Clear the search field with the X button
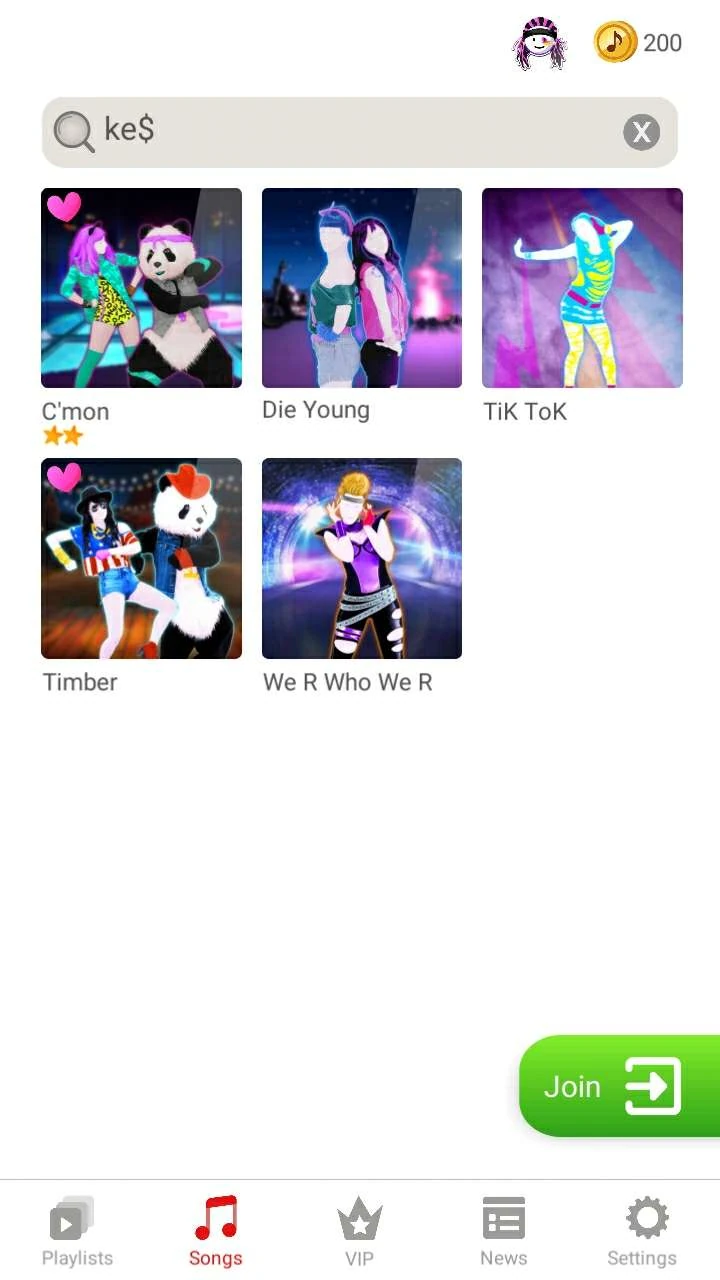Image resolution: width=720 pixels, height=1280 pixels. click(x=641, y=131)
